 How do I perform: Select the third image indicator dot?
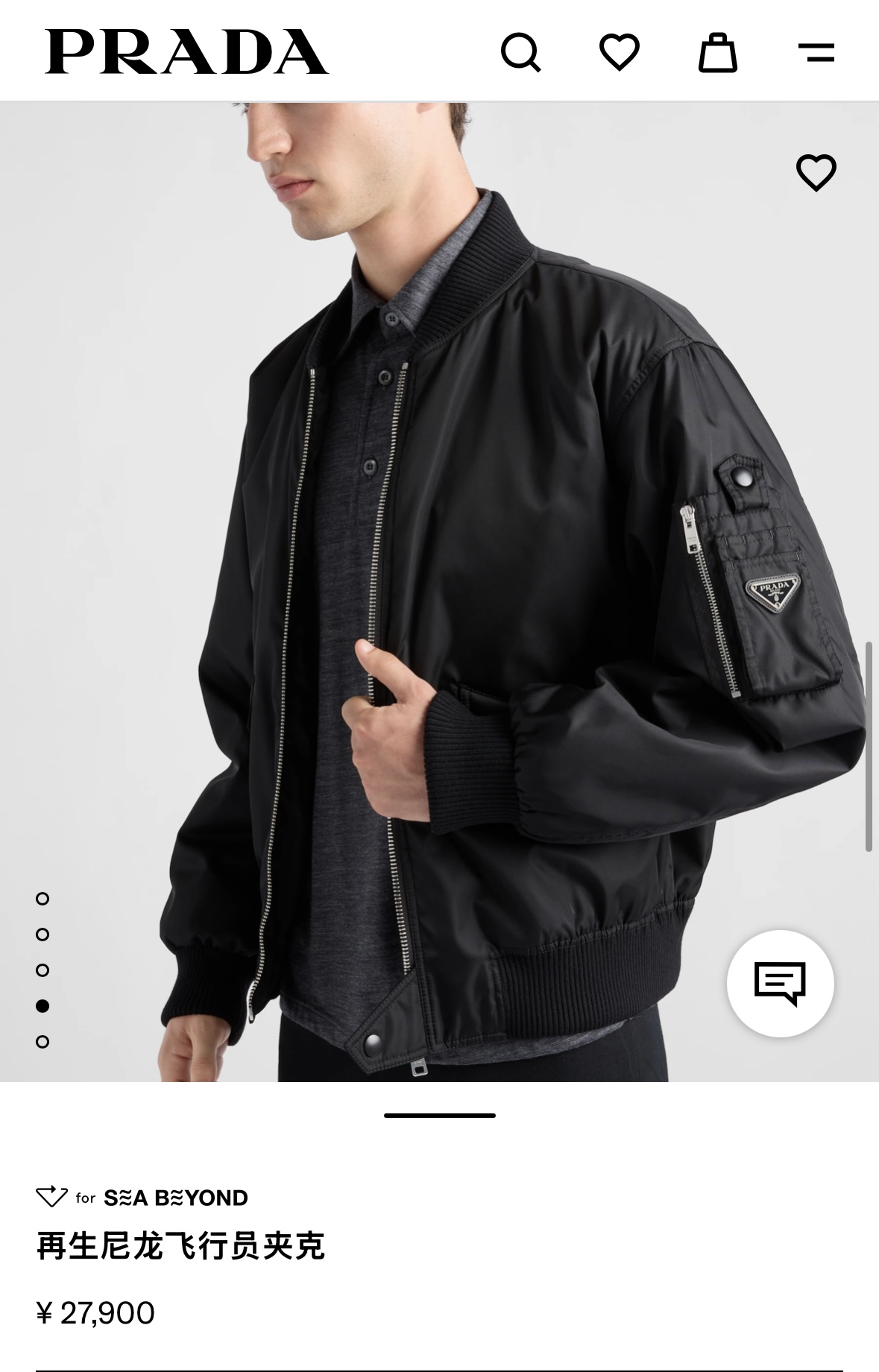tap(42, 970)
